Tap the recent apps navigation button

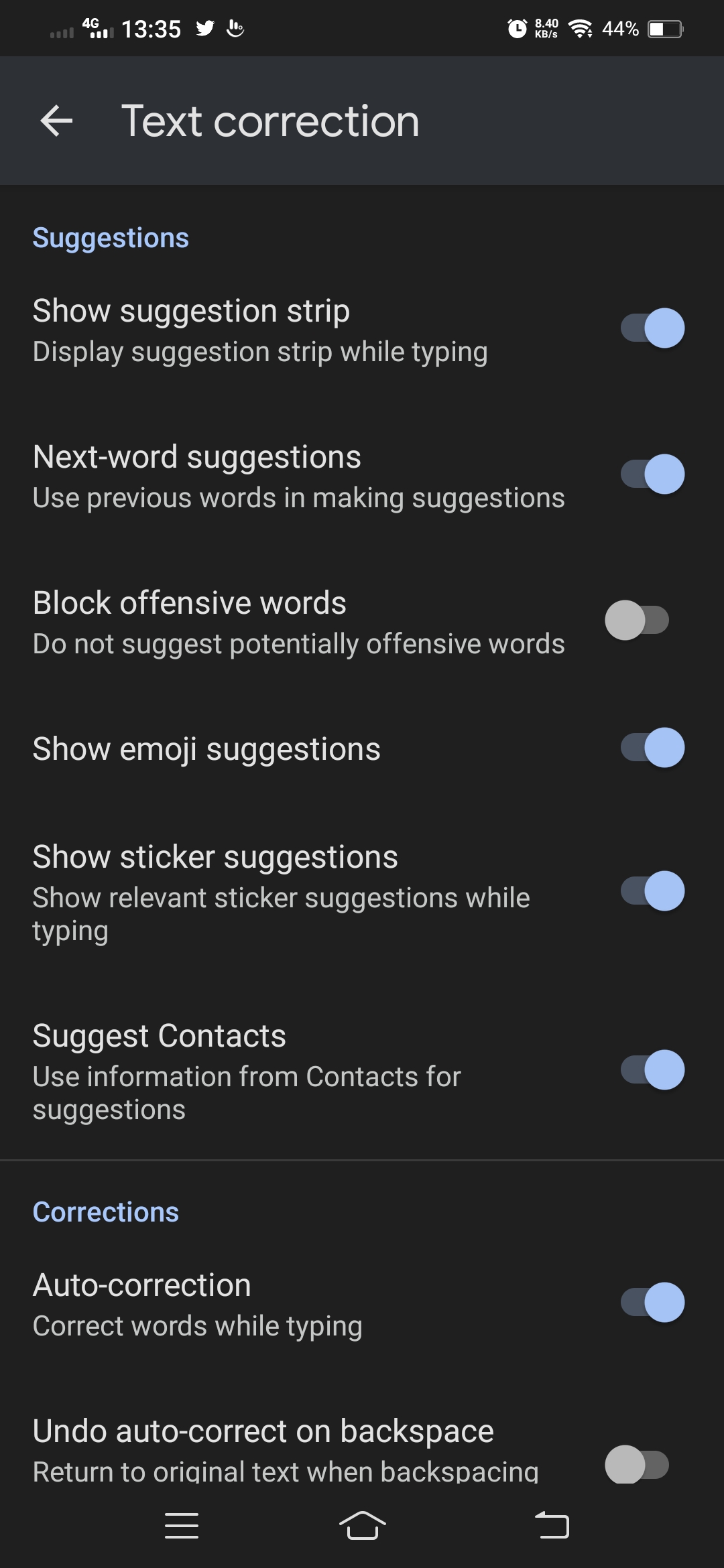182,1525
